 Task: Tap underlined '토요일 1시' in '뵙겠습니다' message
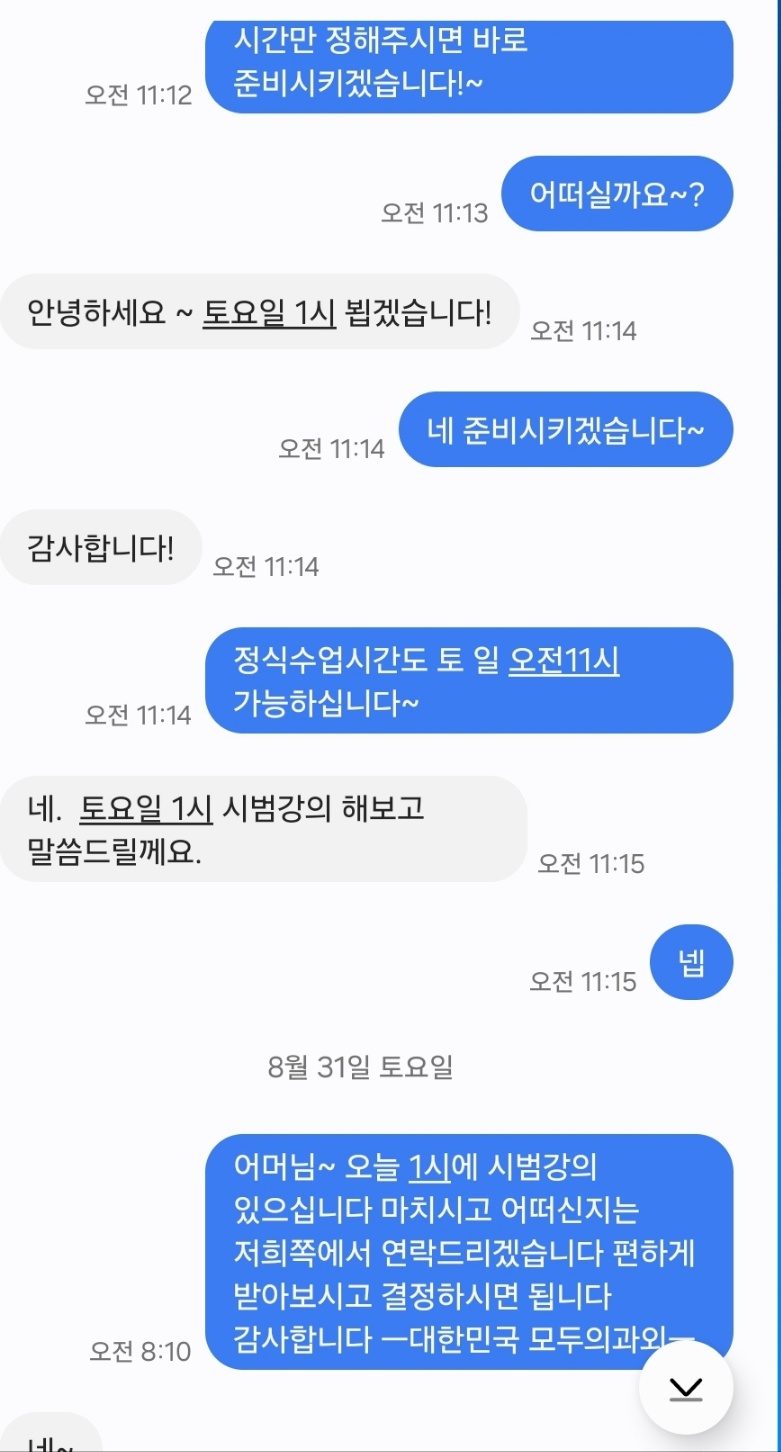pos(269,313)
